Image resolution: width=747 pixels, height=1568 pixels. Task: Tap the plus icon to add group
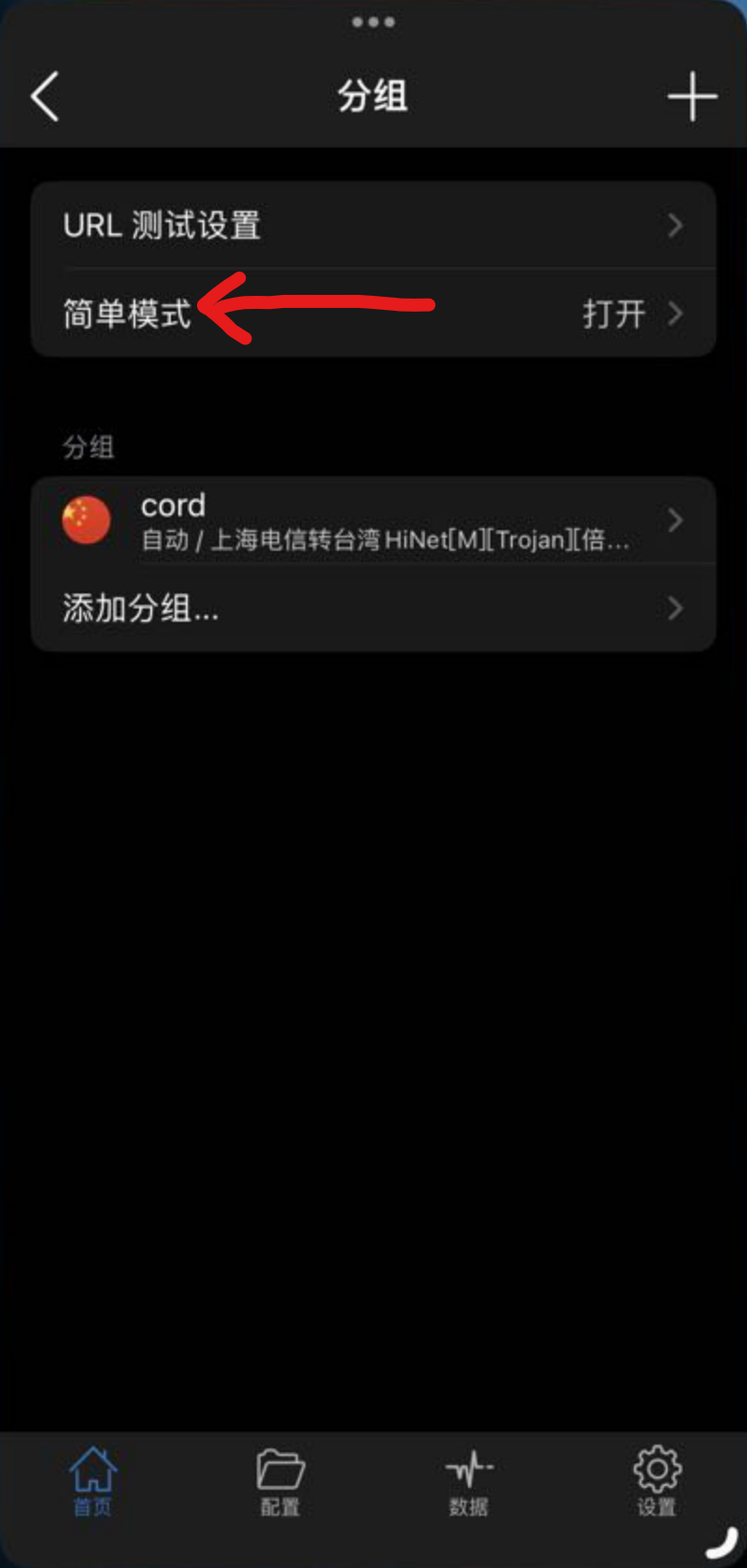692,96
